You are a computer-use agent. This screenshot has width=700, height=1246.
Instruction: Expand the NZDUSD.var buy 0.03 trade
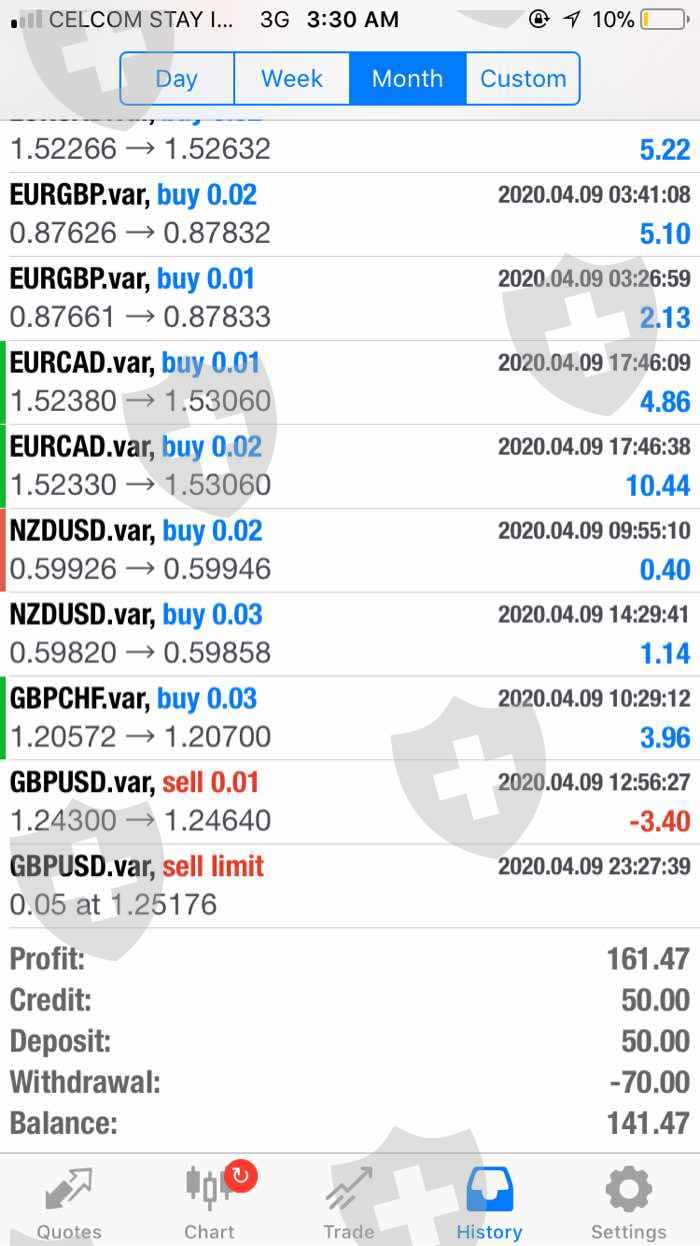(x=350, y=634)
